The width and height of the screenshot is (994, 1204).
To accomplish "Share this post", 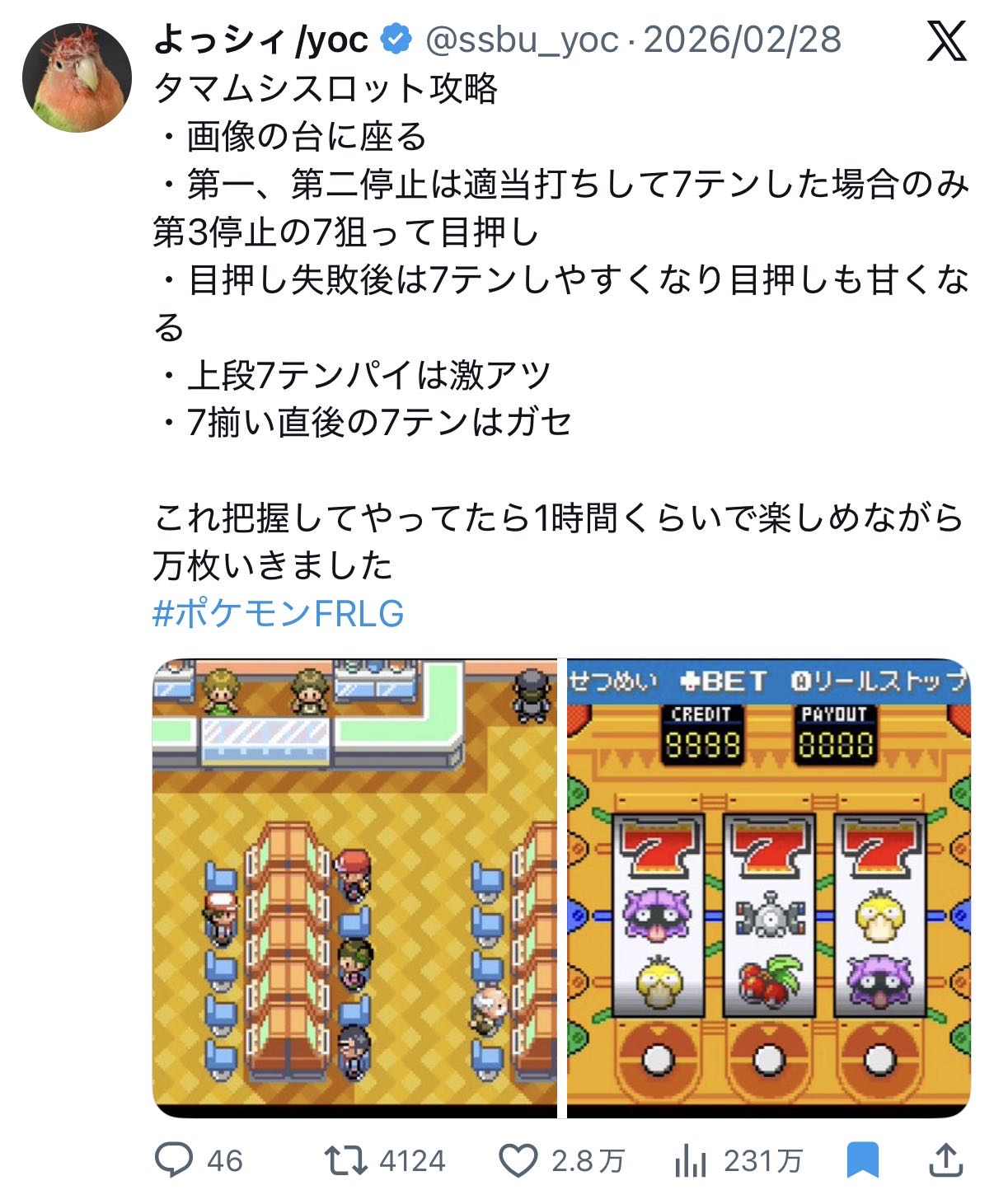I will (x=946, y=1160).
